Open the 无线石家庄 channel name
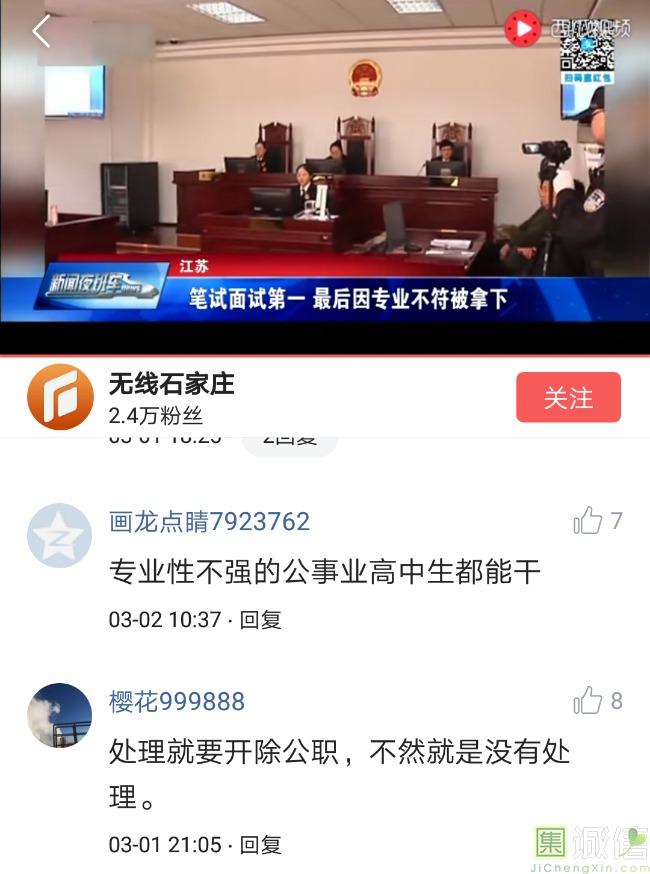650x874 pixels. 172,383
